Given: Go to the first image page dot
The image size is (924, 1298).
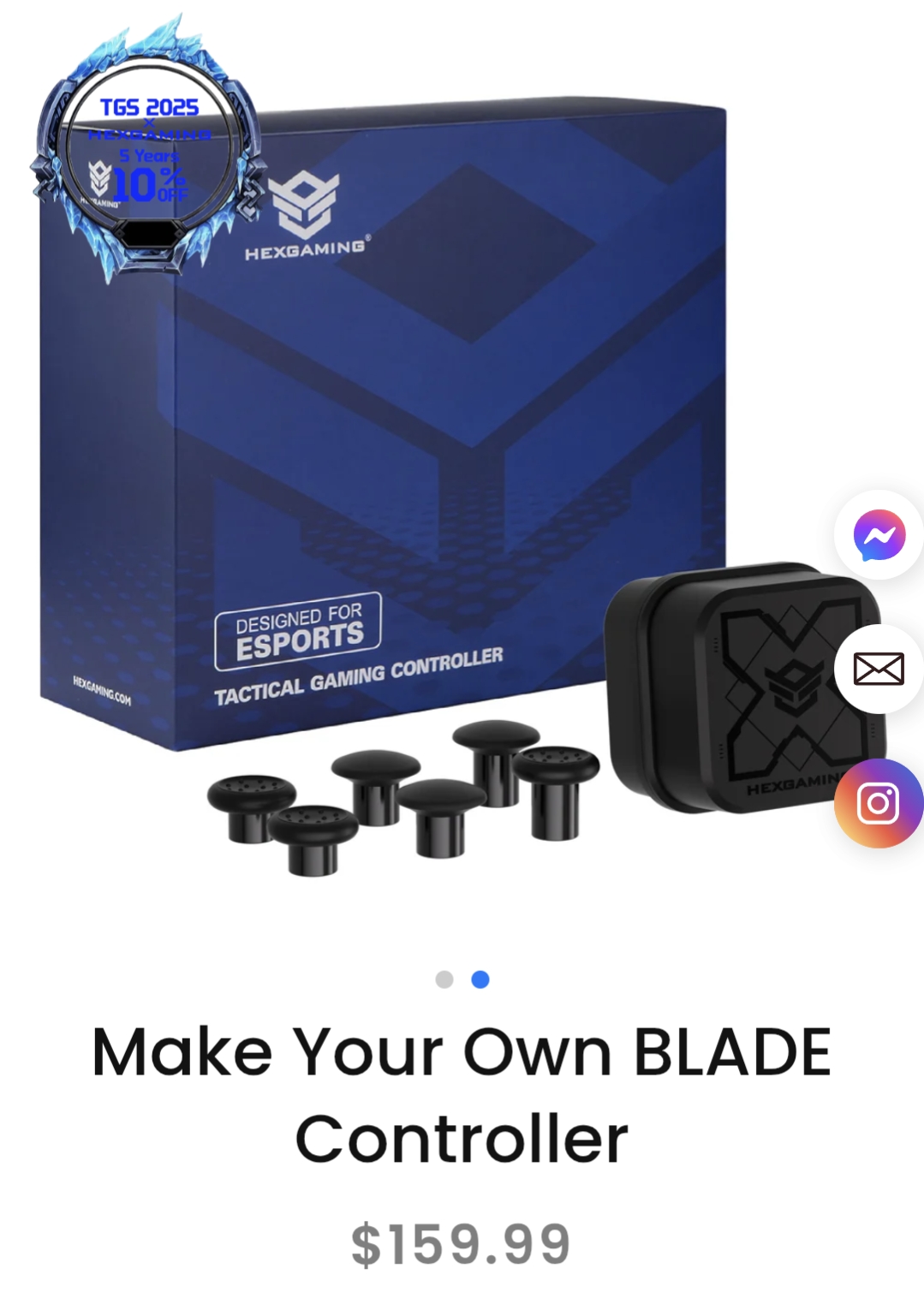Looking at the screenshot, I should (x=444, y=979).
